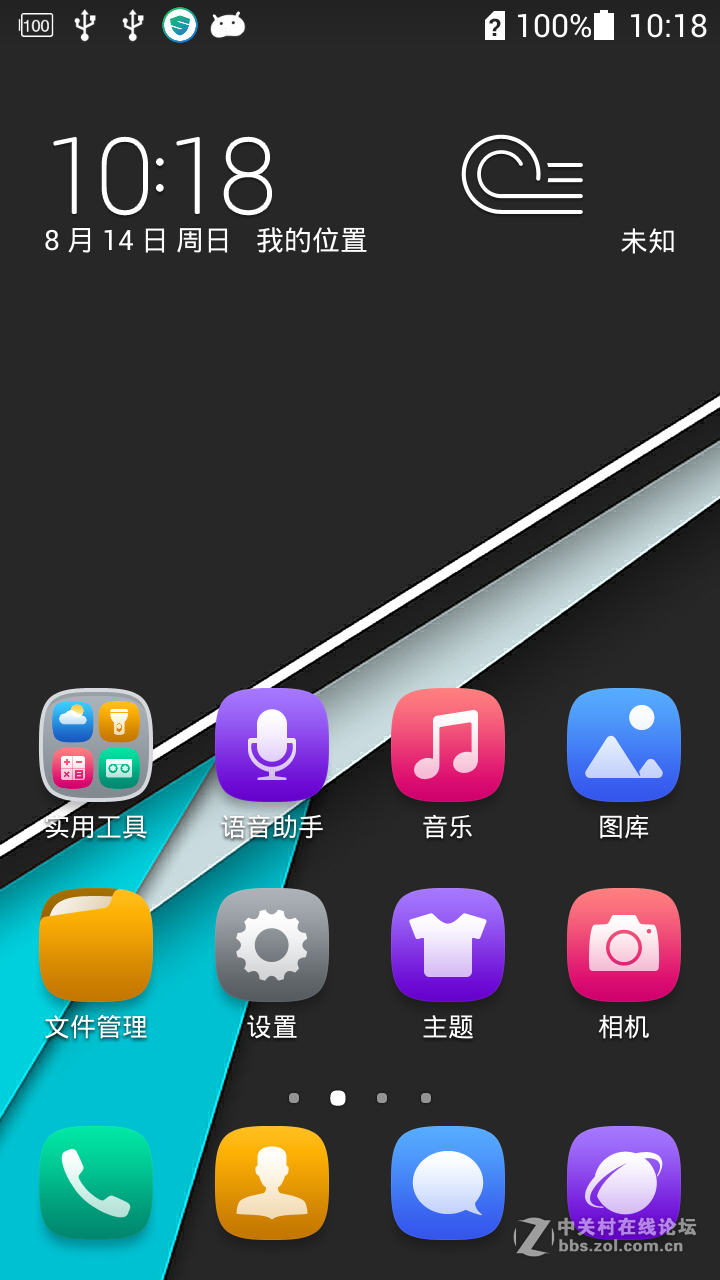Tap the clock widget showing 10:18
Screen dimensions: 720x1280
pos(160,177)
